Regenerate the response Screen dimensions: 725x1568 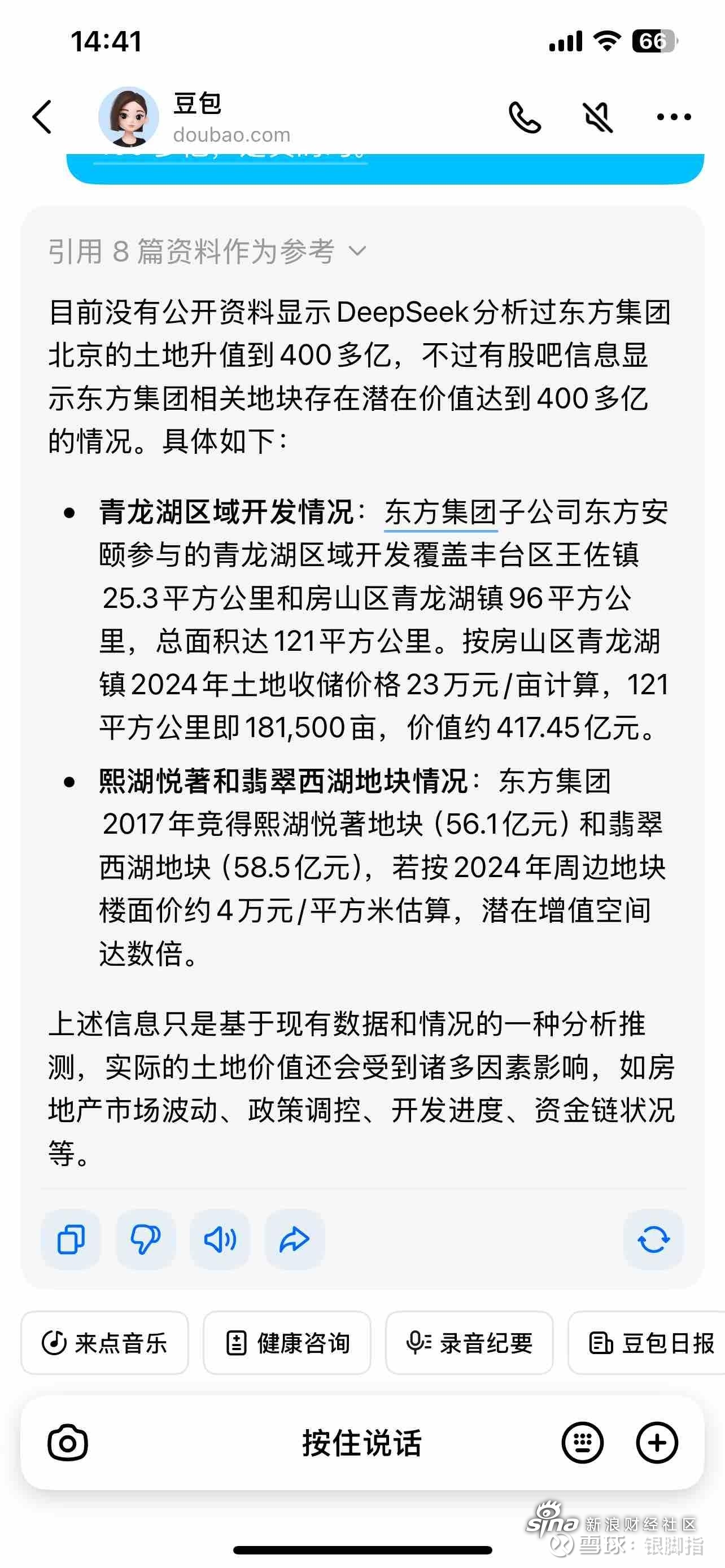653,1239
